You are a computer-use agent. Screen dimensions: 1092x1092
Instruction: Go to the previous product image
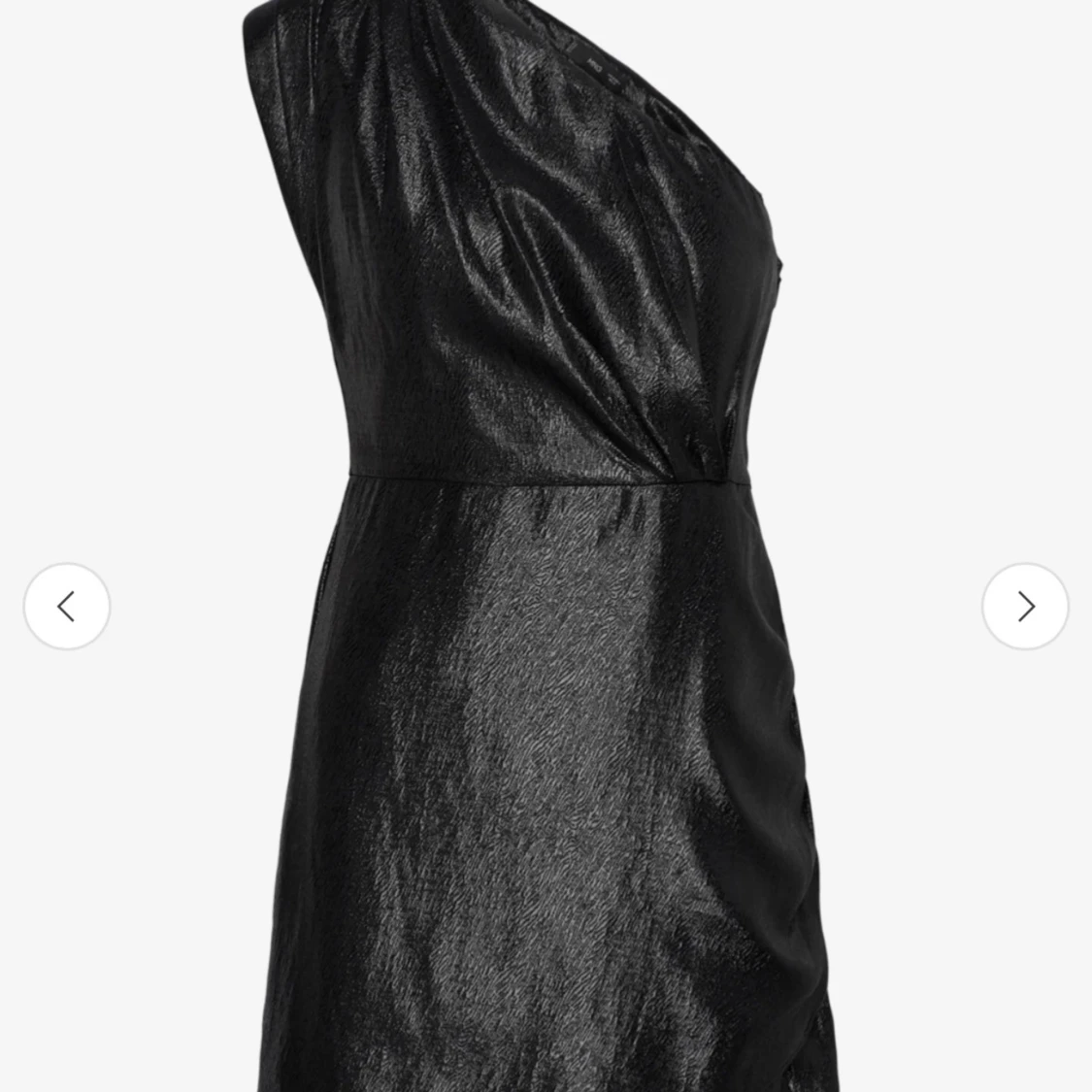point(67,607)
